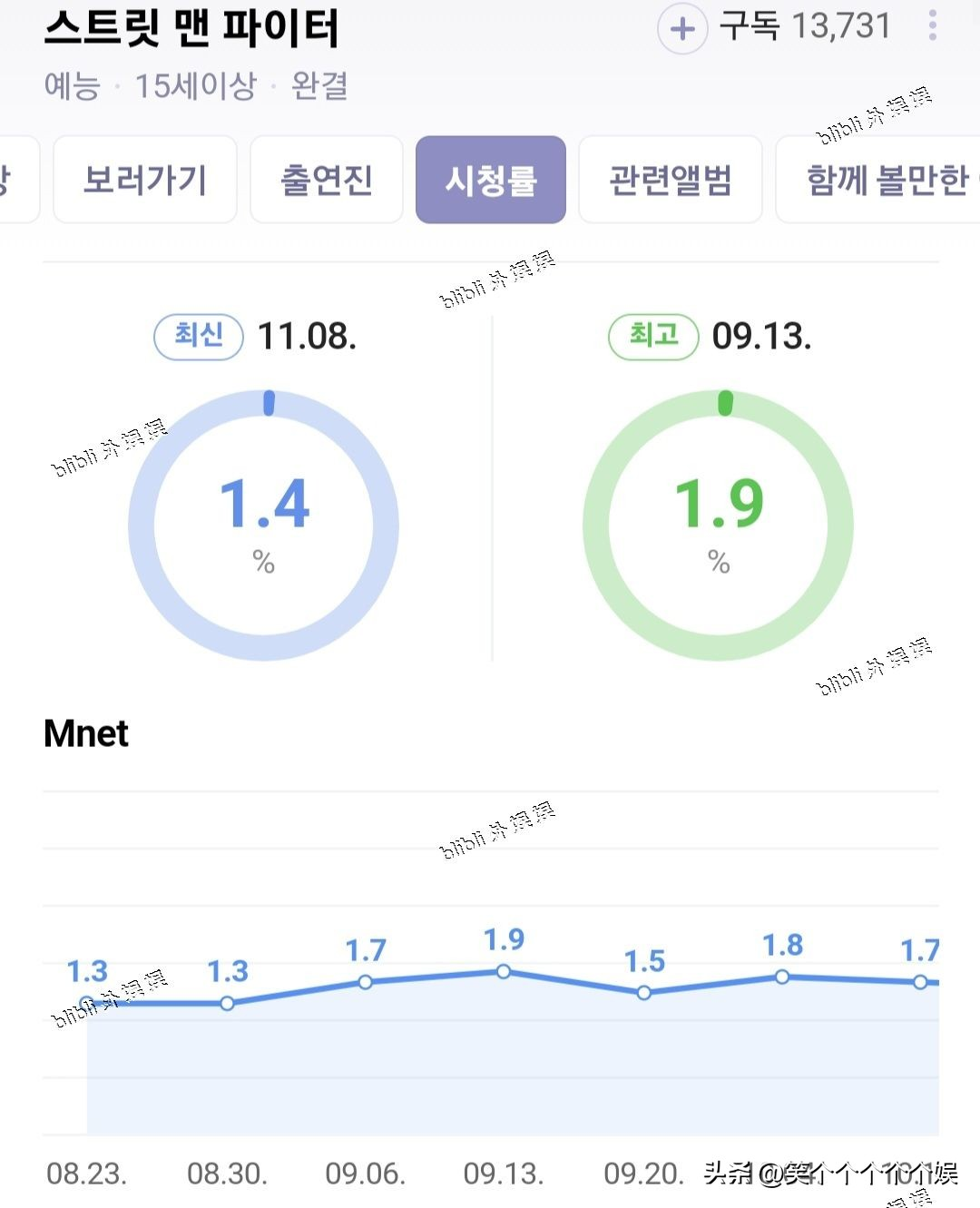
Task: Switch to the 보러가기 tab
Action: (145, 180)
